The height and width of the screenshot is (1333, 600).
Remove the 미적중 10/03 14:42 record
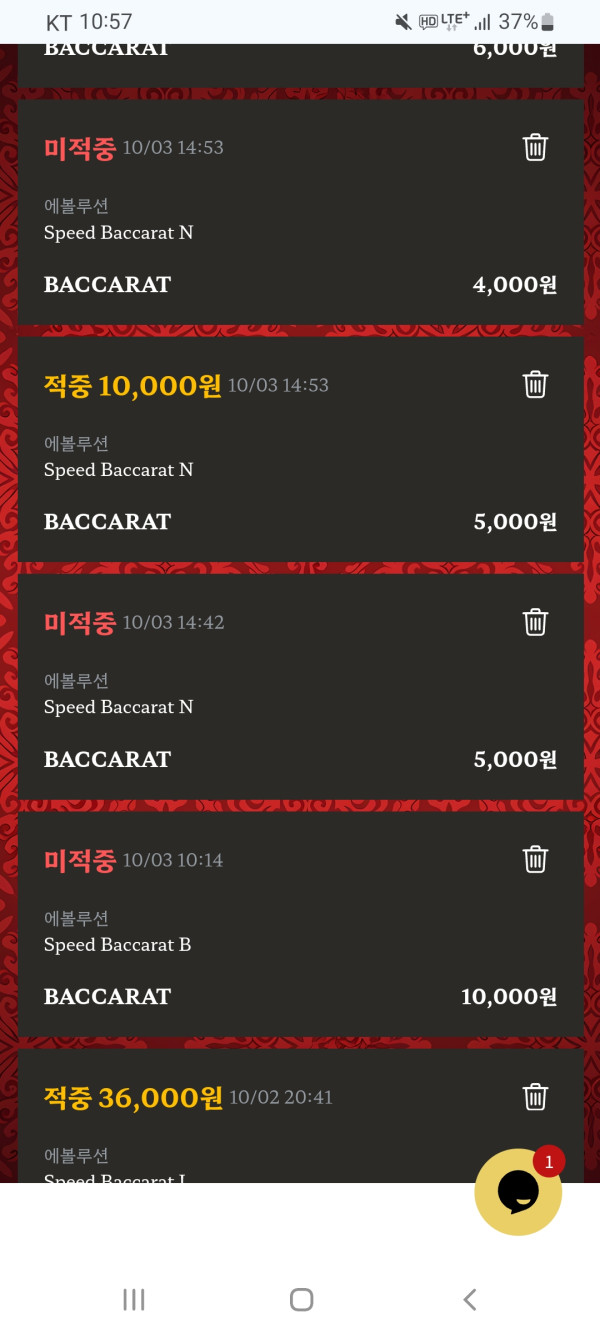(x=535, y=622)
